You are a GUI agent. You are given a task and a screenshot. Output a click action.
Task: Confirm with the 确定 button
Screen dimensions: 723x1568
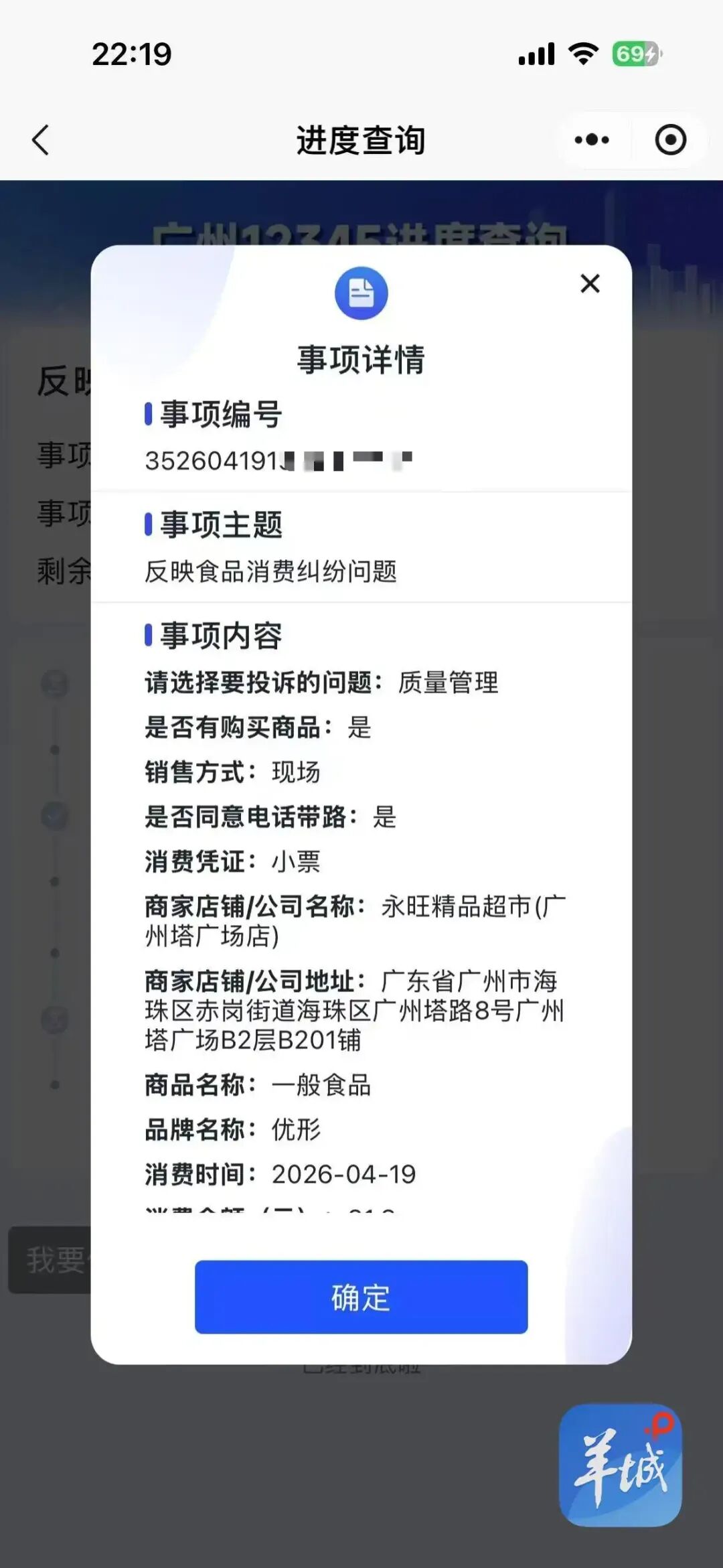click(x=361, y=1297)
